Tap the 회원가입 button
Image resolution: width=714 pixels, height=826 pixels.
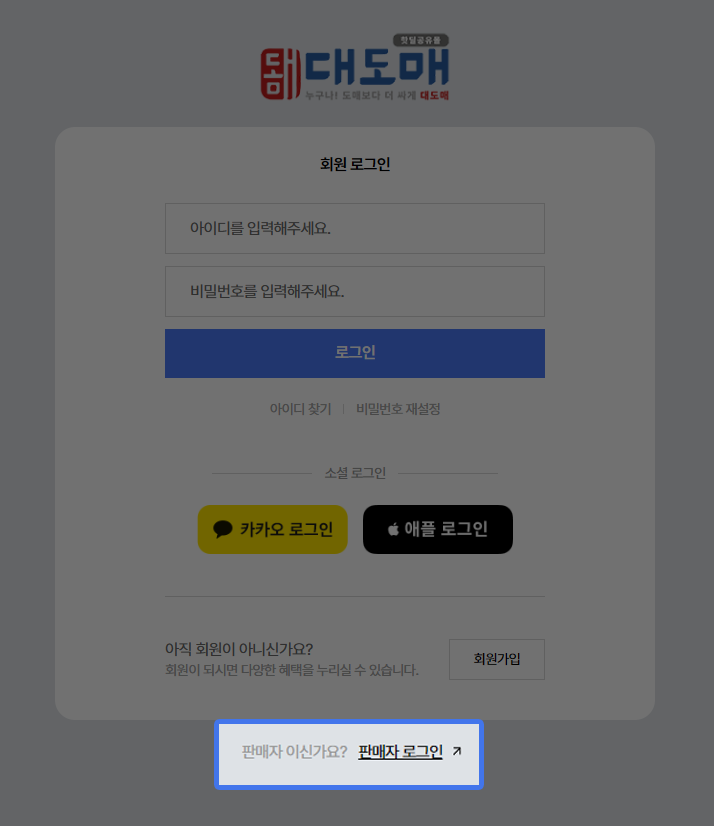click(496, 659)
